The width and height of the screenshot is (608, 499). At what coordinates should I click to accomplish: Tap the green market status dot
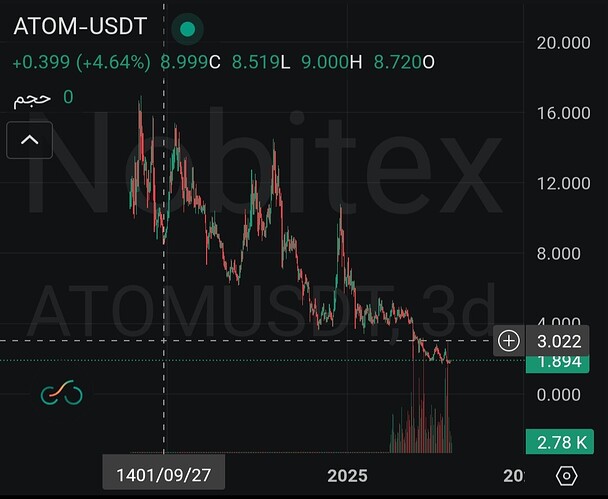click(x=187, y=29)
